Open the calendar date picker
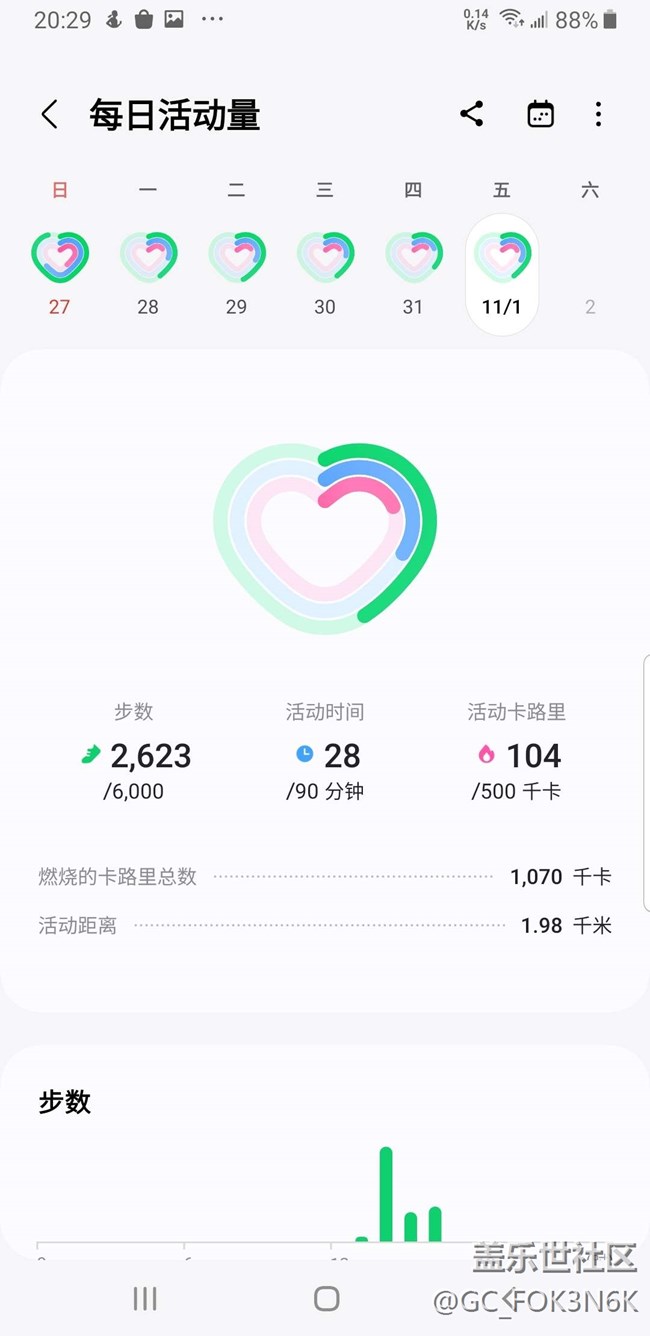The image size is (650, 1336). click(x=540, y=114)
